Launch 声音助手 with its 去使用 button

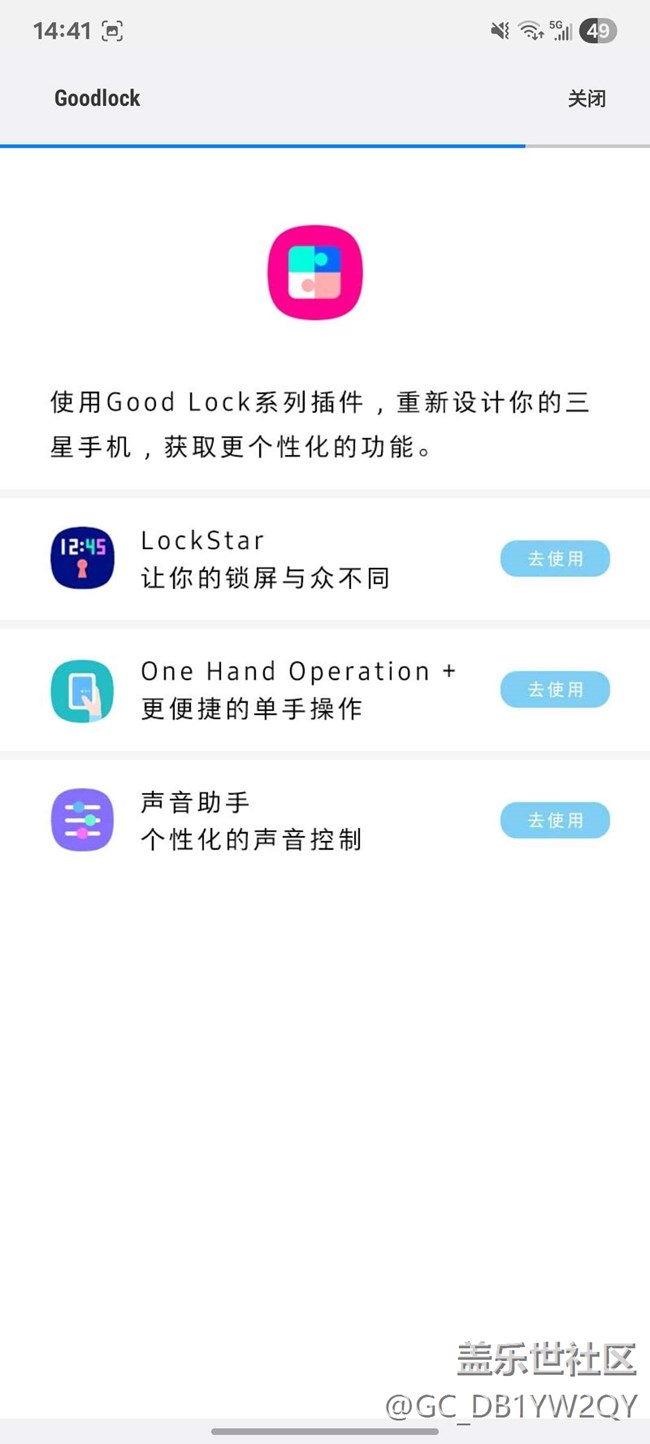tap(555, 821)
